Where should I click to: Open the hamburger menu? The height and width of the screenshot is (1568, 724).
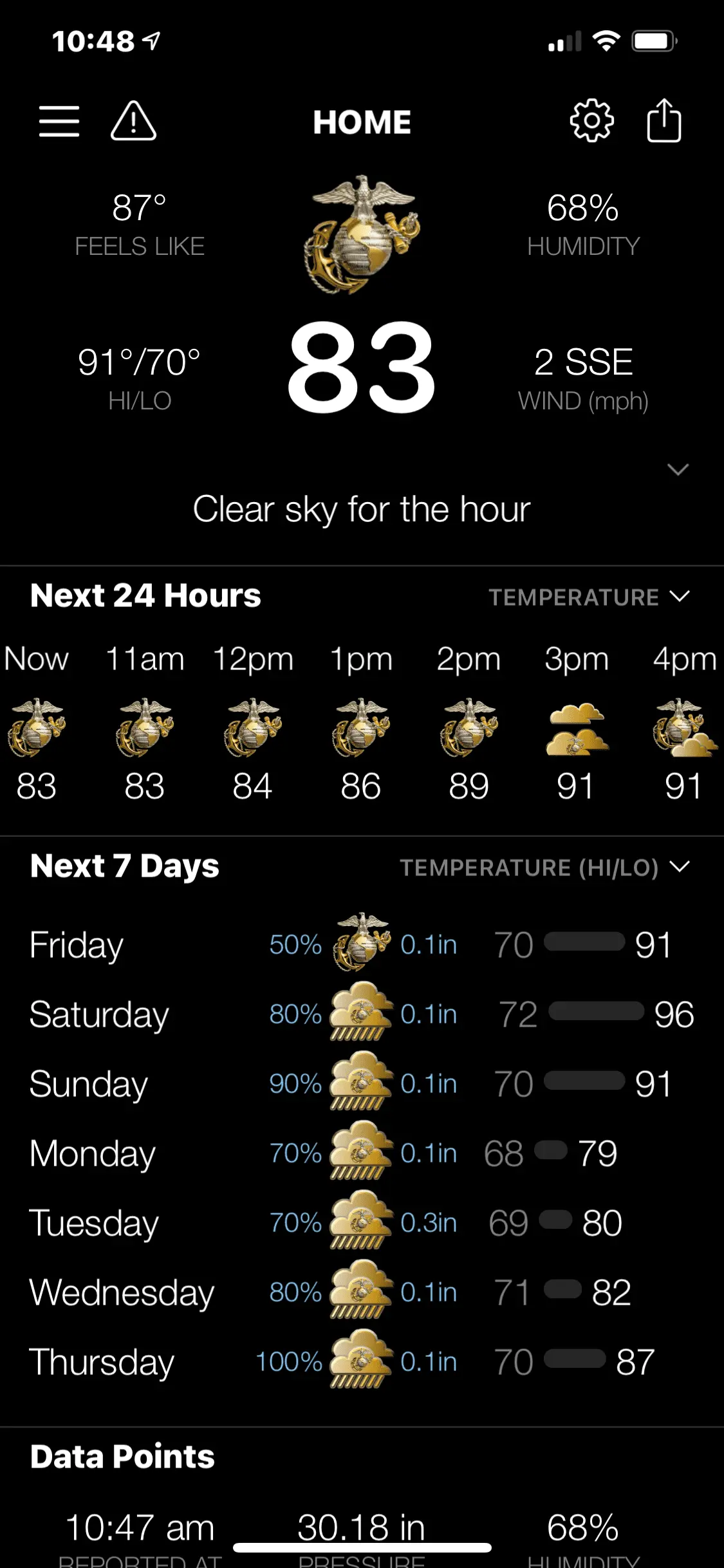(59, 121)
